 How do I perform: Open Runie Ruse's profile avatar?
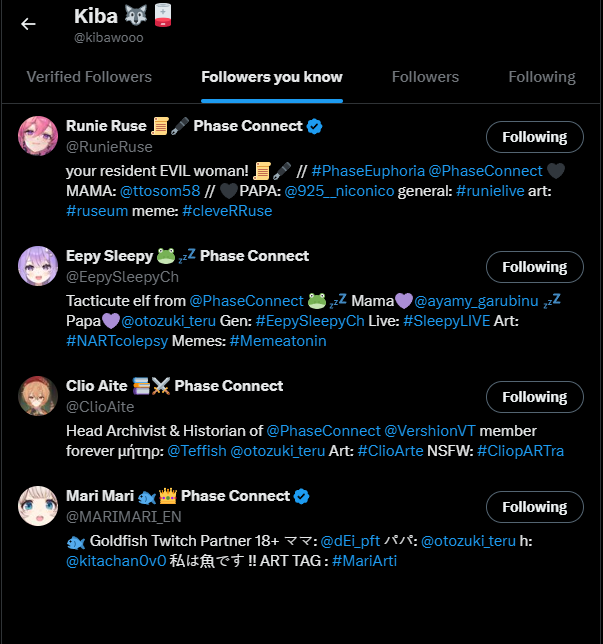[38, 136]
